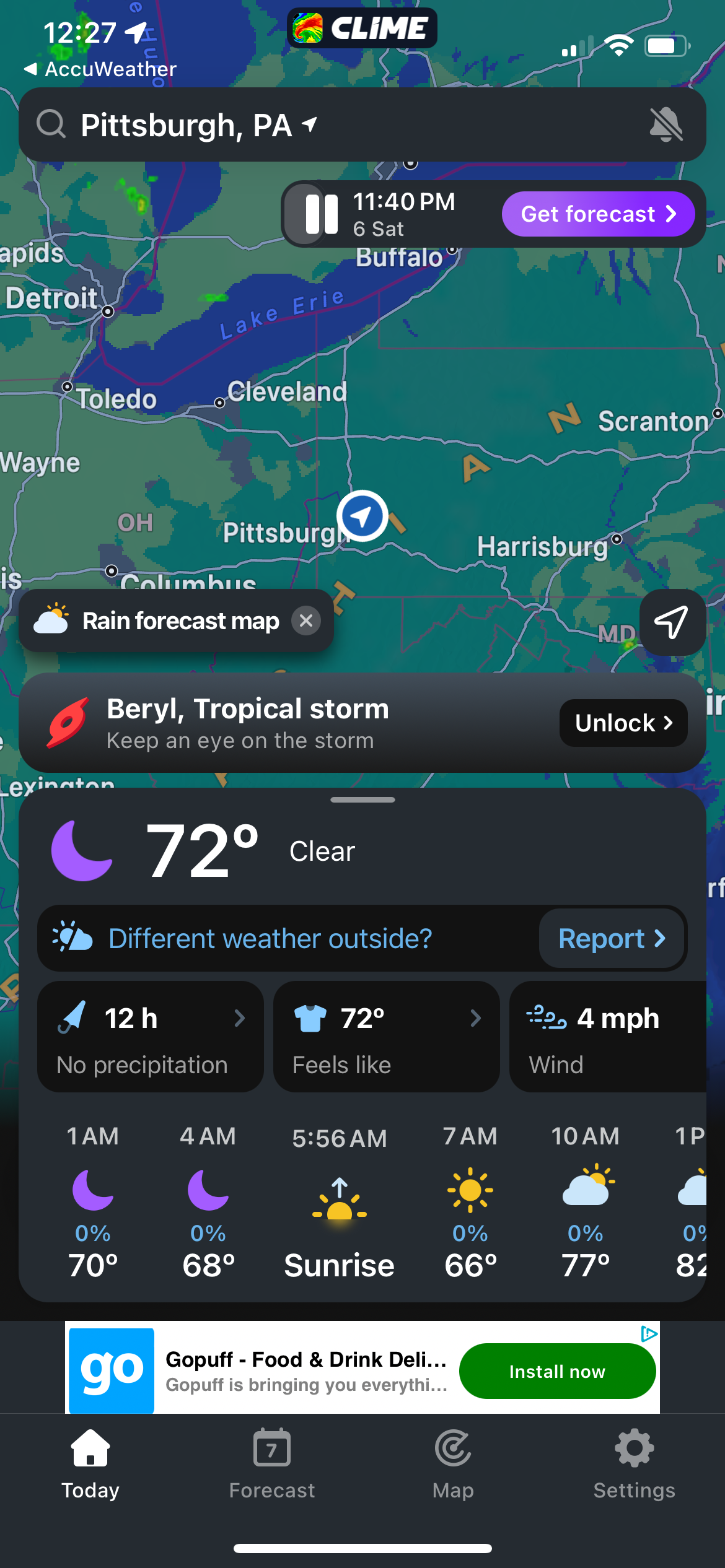
Task: Toggle the muted notification bell
Action: 668,124
